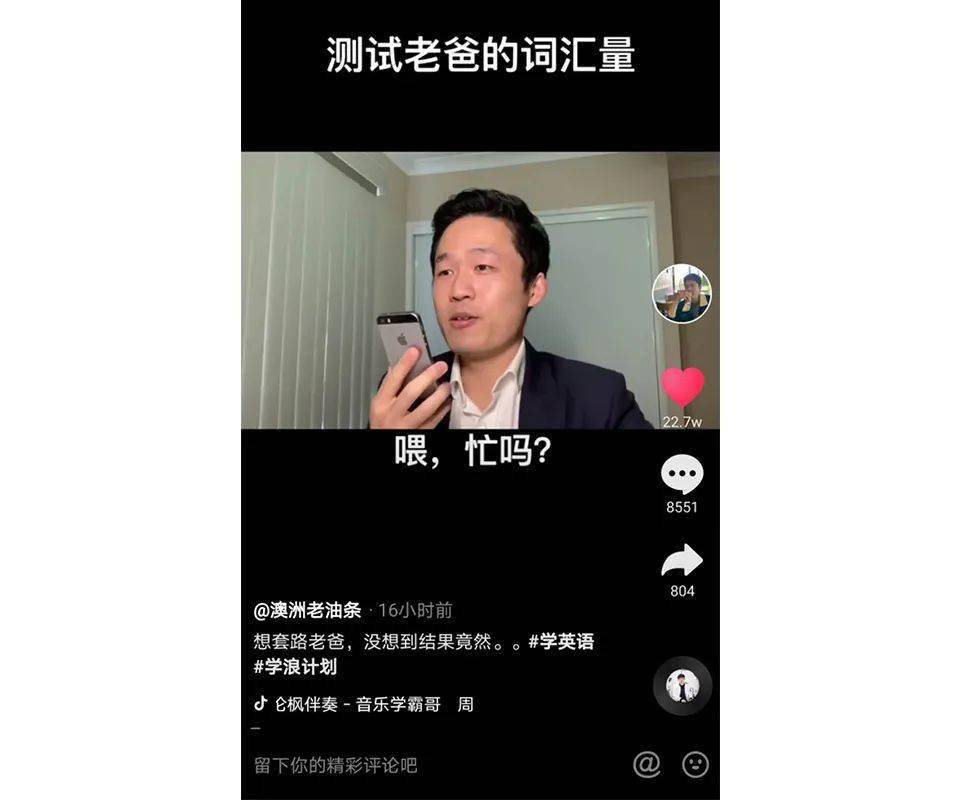Open the creator's profile avatar
Viewport: 960px width, 800px height.
tap(682, 293)
